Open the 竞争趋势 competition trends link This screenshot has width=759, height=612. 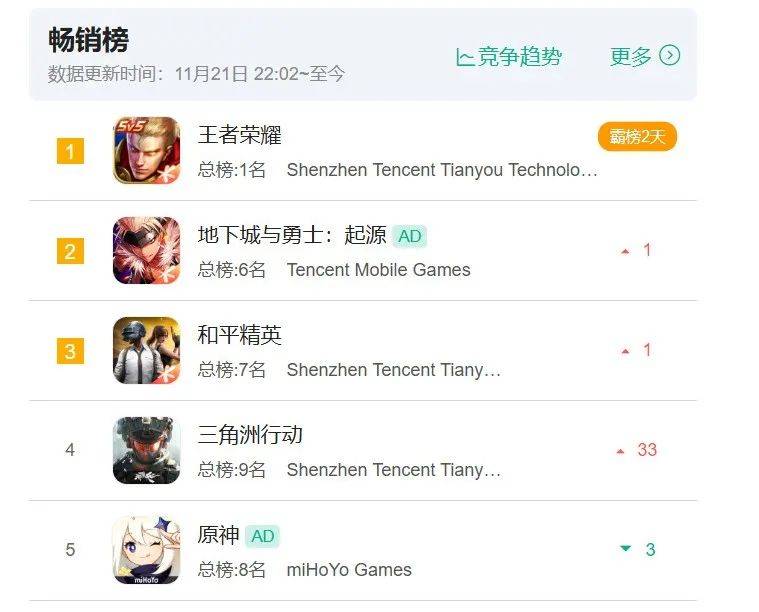tap(509, 57)
